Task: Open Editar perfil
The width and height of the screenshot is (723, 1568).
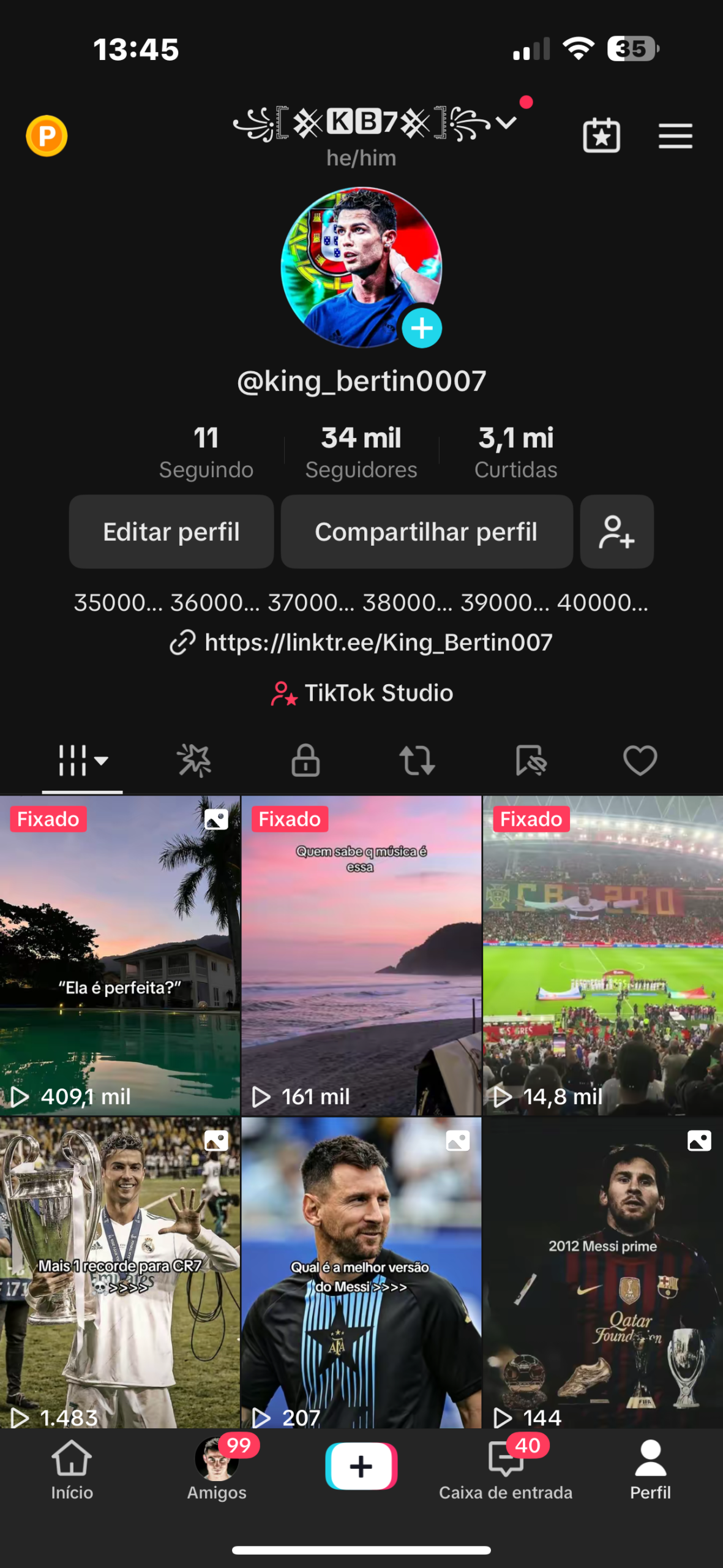Action: (x=171, y=532)
